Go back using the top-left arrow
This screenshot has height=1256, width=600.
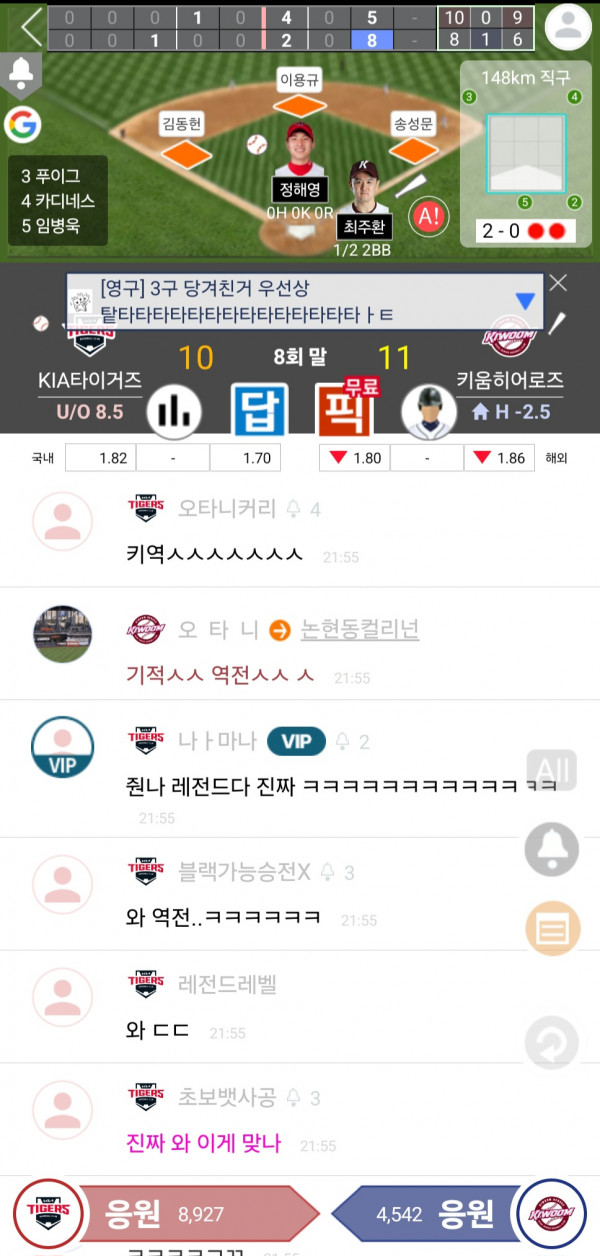31,26
